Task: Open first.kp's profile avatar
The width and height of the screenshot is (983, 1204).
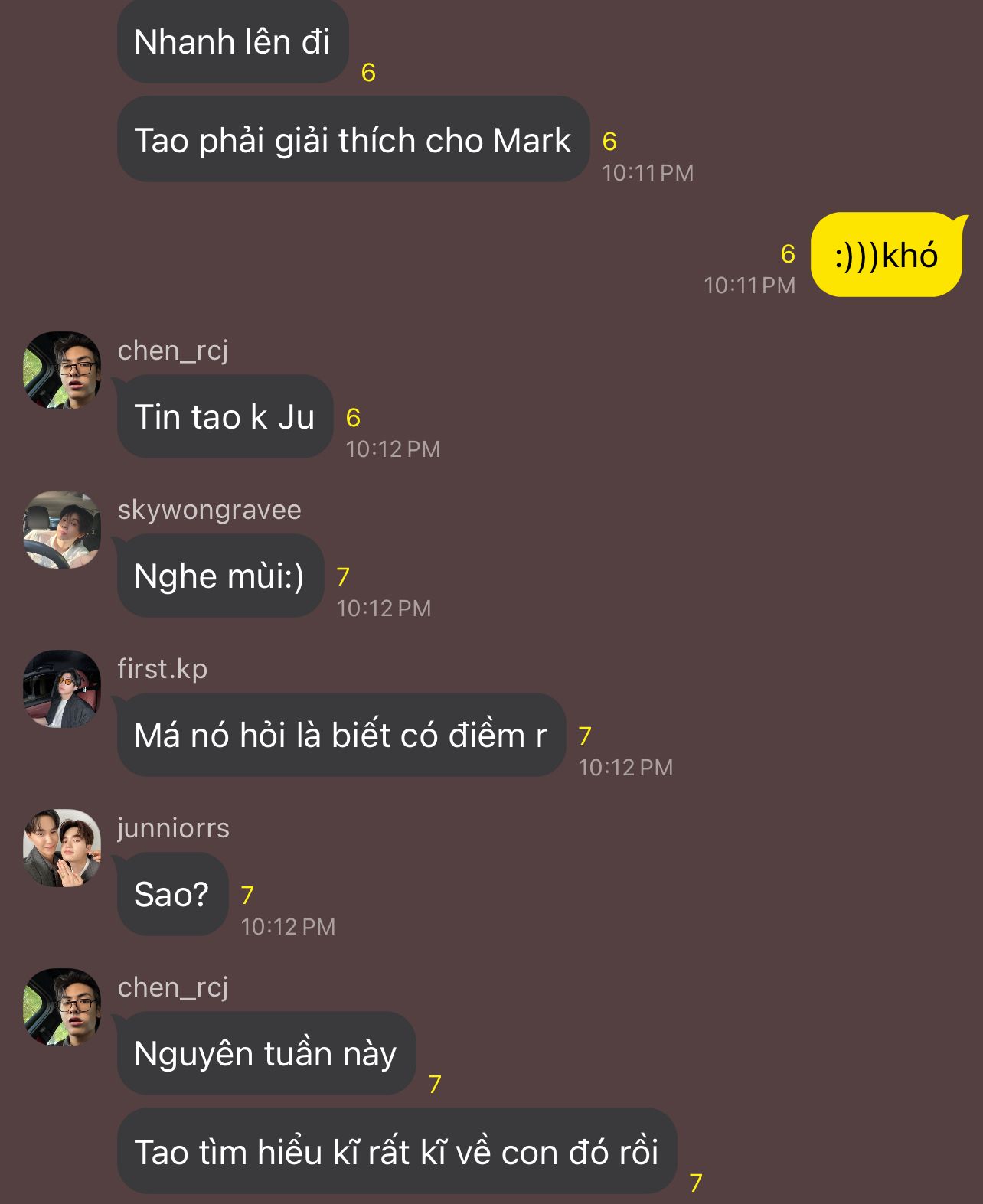Action: pyautogui.click(x=62, y=689)
